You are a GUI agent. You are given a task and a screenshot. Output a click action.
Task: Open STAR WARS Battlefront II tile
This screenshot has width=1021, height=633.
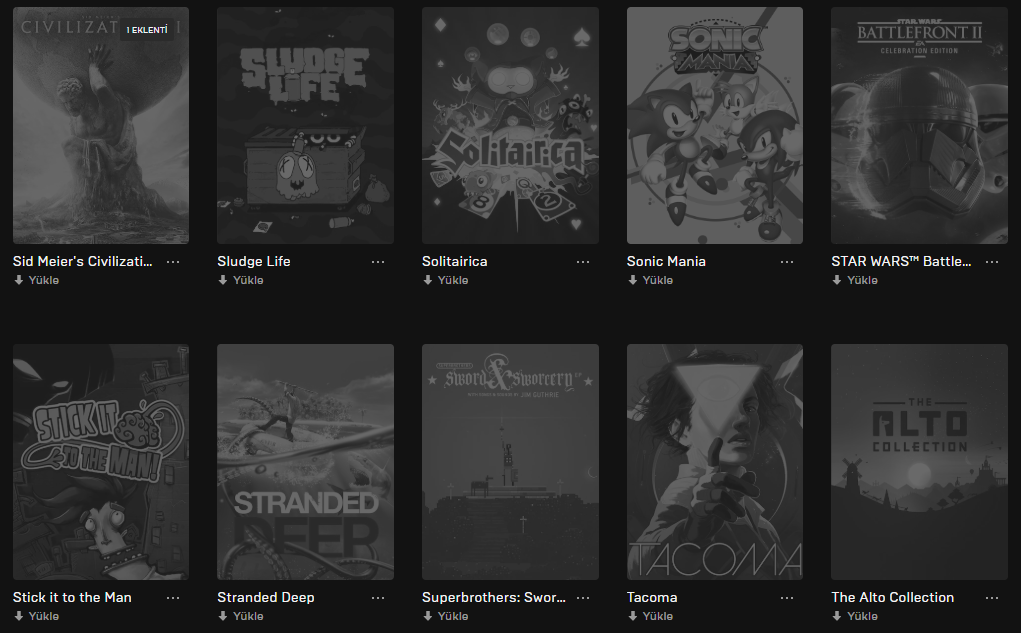click(x=919, y=125)
